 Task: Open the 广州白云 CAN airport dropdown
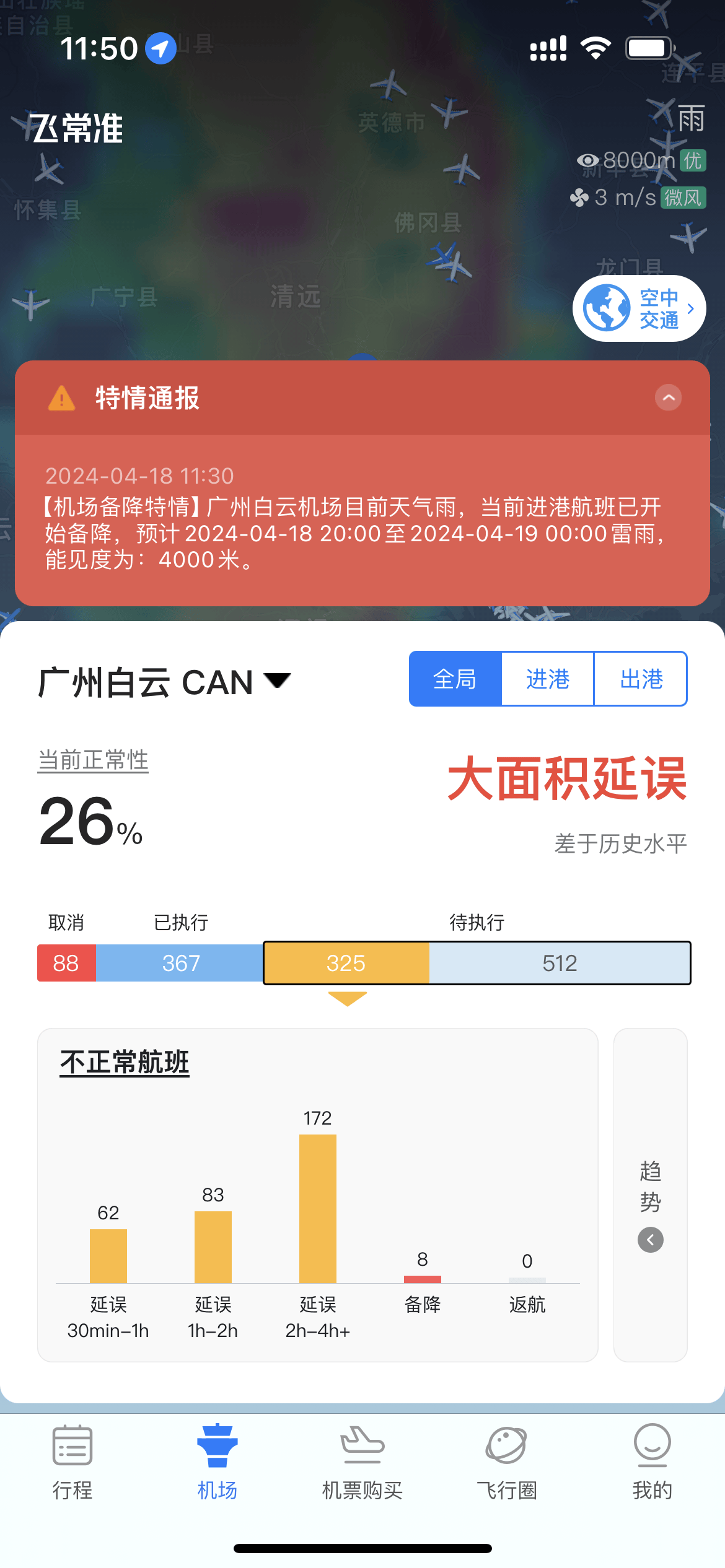coord(165,682)
